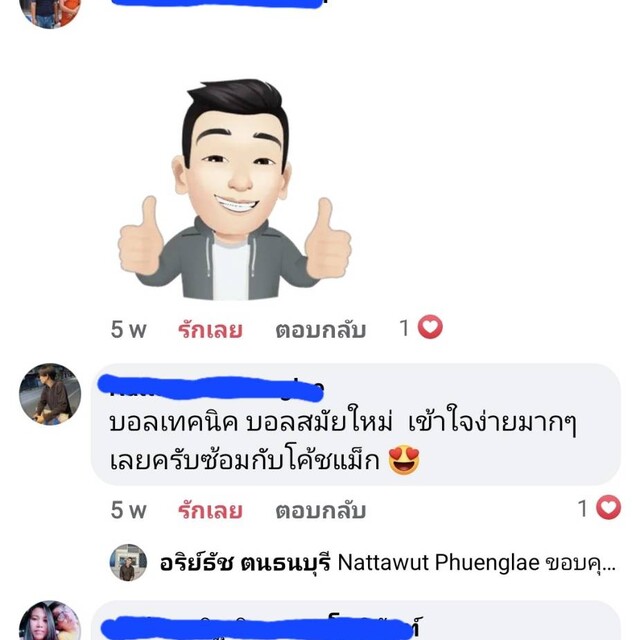Open the thumbs-up avatar sticker
Viewport: 640px width, 640px height.
pos(235,190)
